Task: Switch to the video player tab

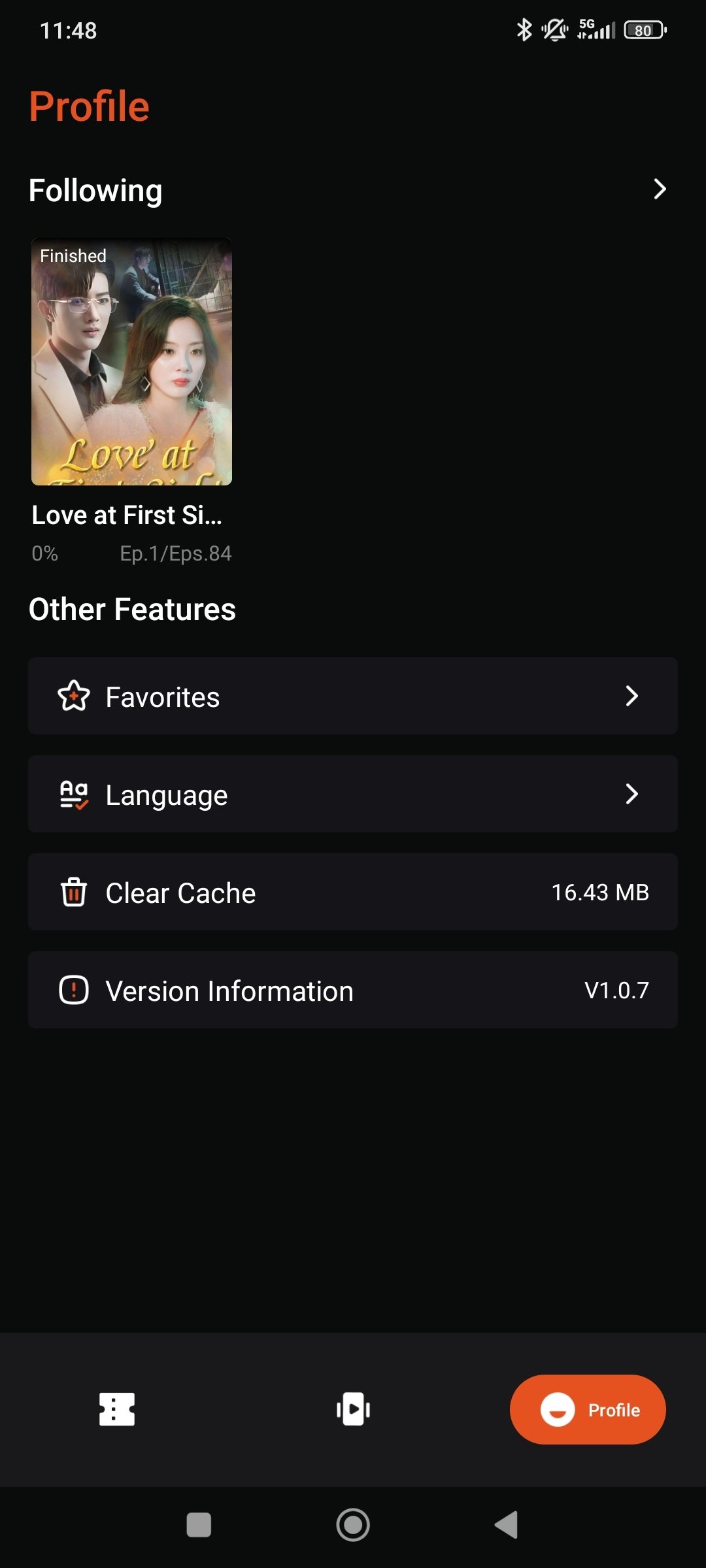Action: pos(353,1409)
